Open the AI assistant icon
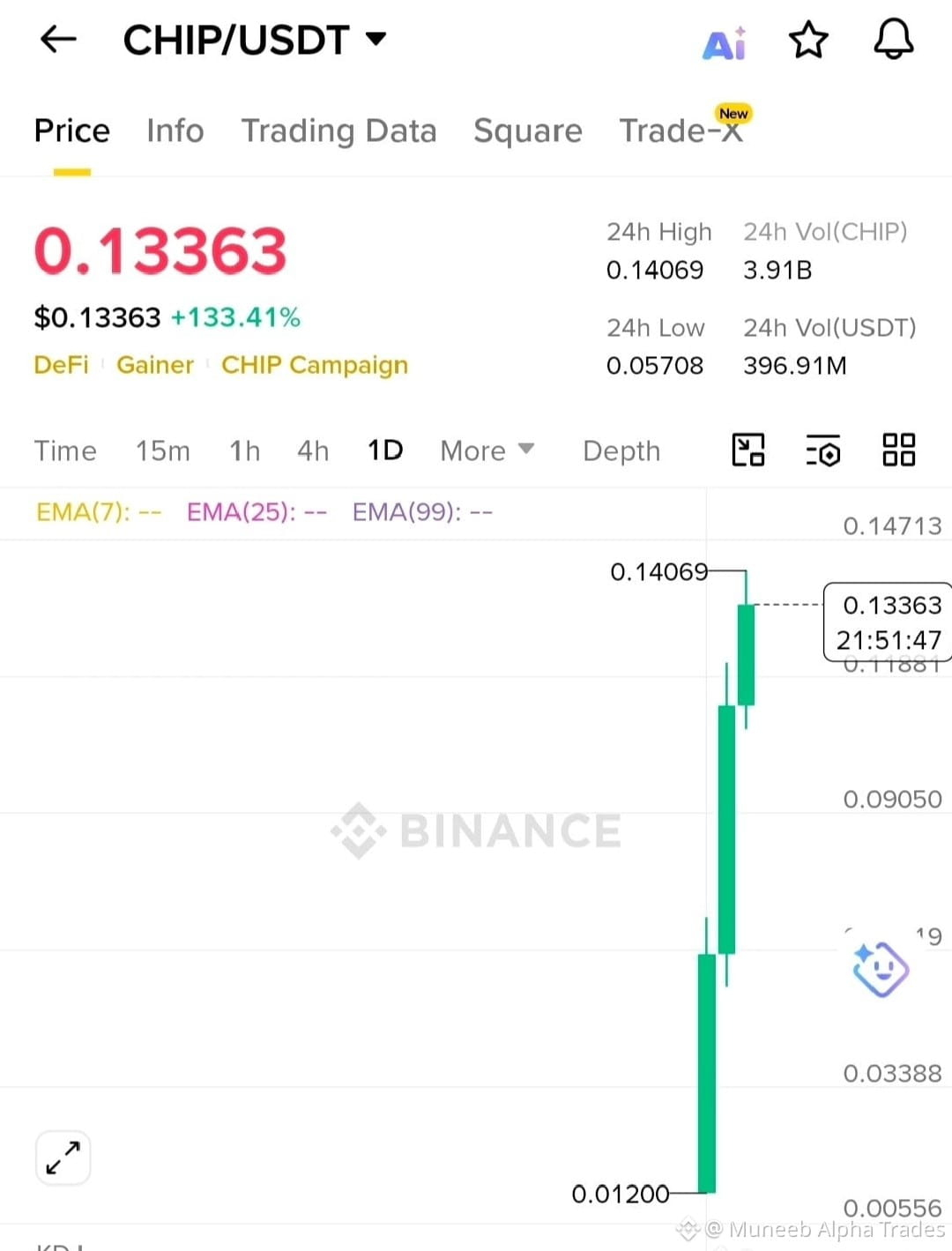 pos(725,41)
